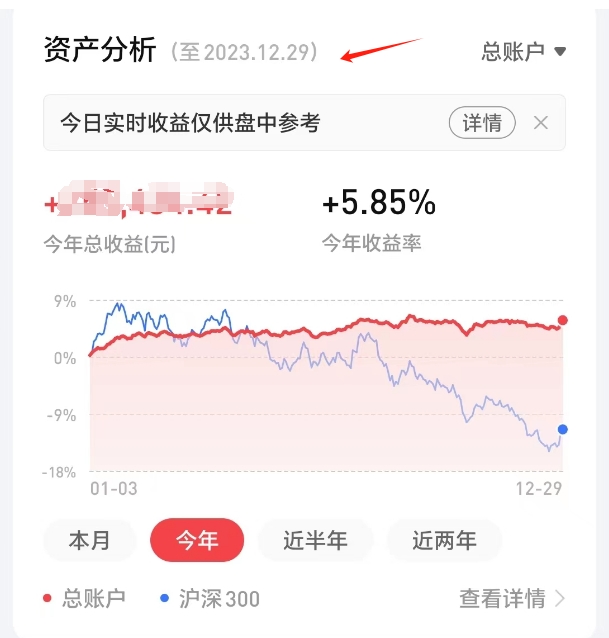
Task: Select the 今年 period chip
Action: tap(197, 540)
